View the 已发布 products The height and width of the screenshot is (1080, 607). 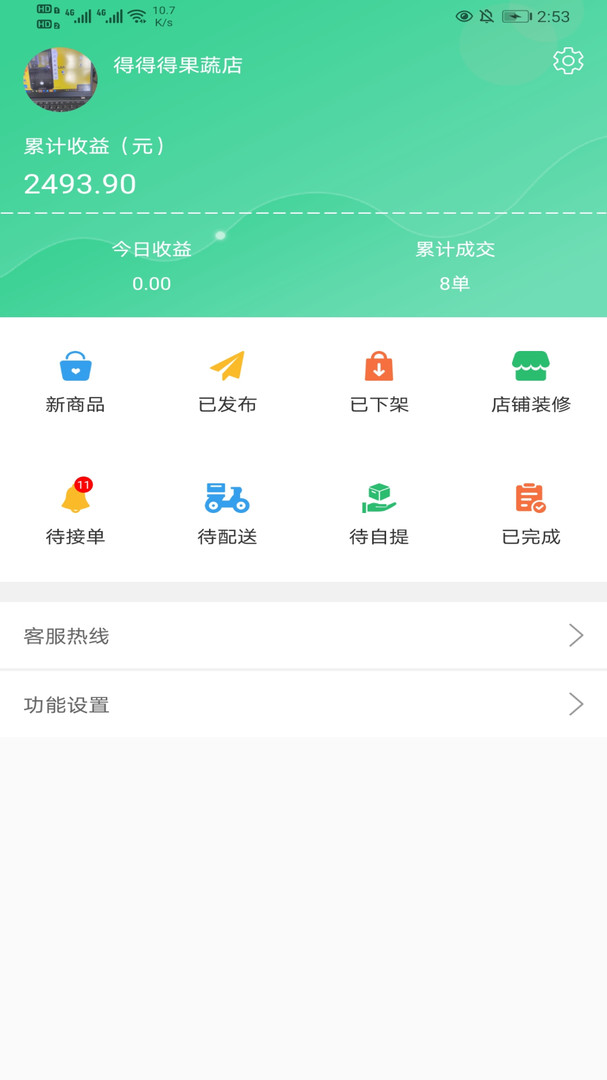click(227, 381)
